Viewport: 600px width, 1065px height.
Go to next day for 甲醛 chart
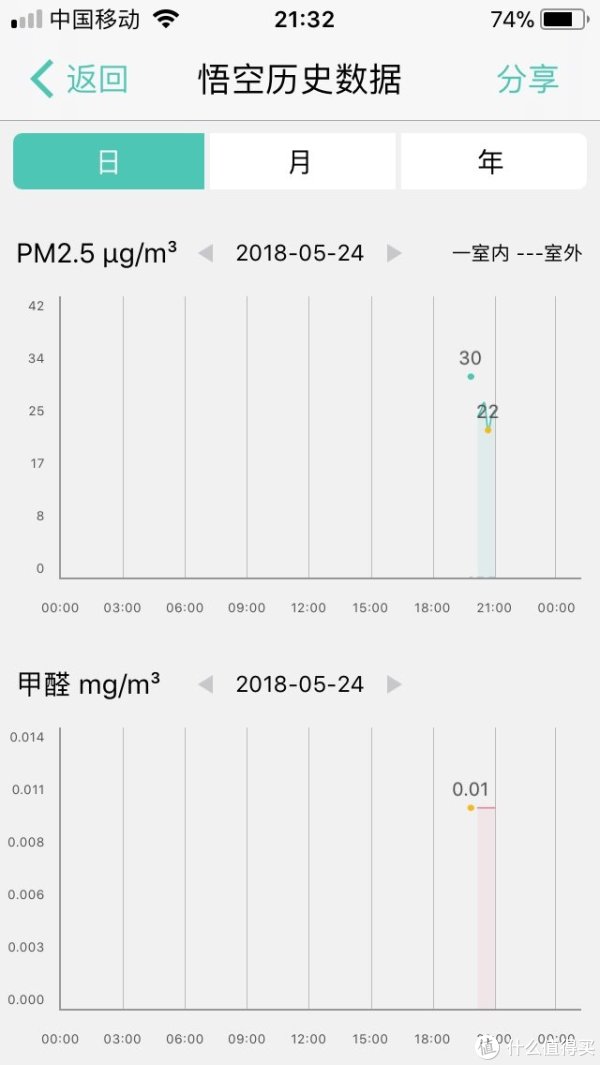coord(394,685)
